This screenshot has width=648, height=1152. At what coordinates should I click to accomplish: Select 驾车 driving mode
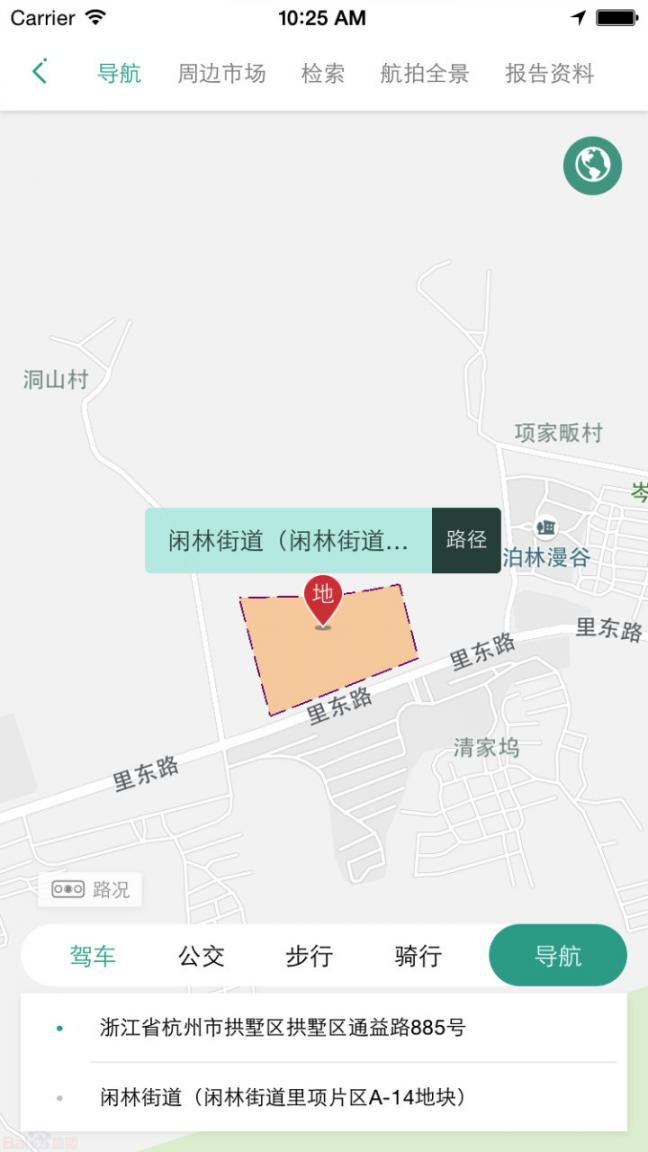tap(93, 956)
